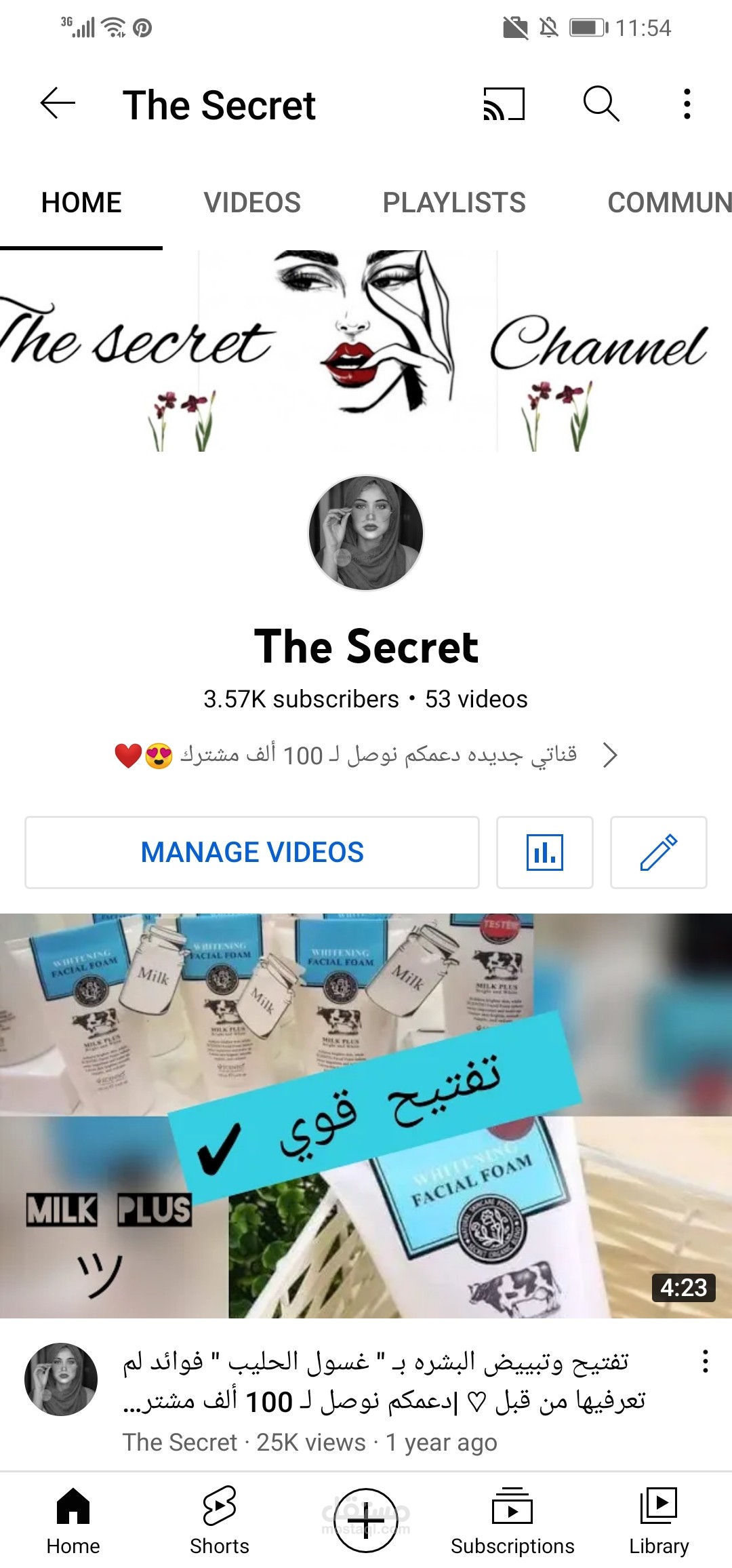
Task: Tap the MANAGE VIDEOS button
Action: tap(253, 852)
